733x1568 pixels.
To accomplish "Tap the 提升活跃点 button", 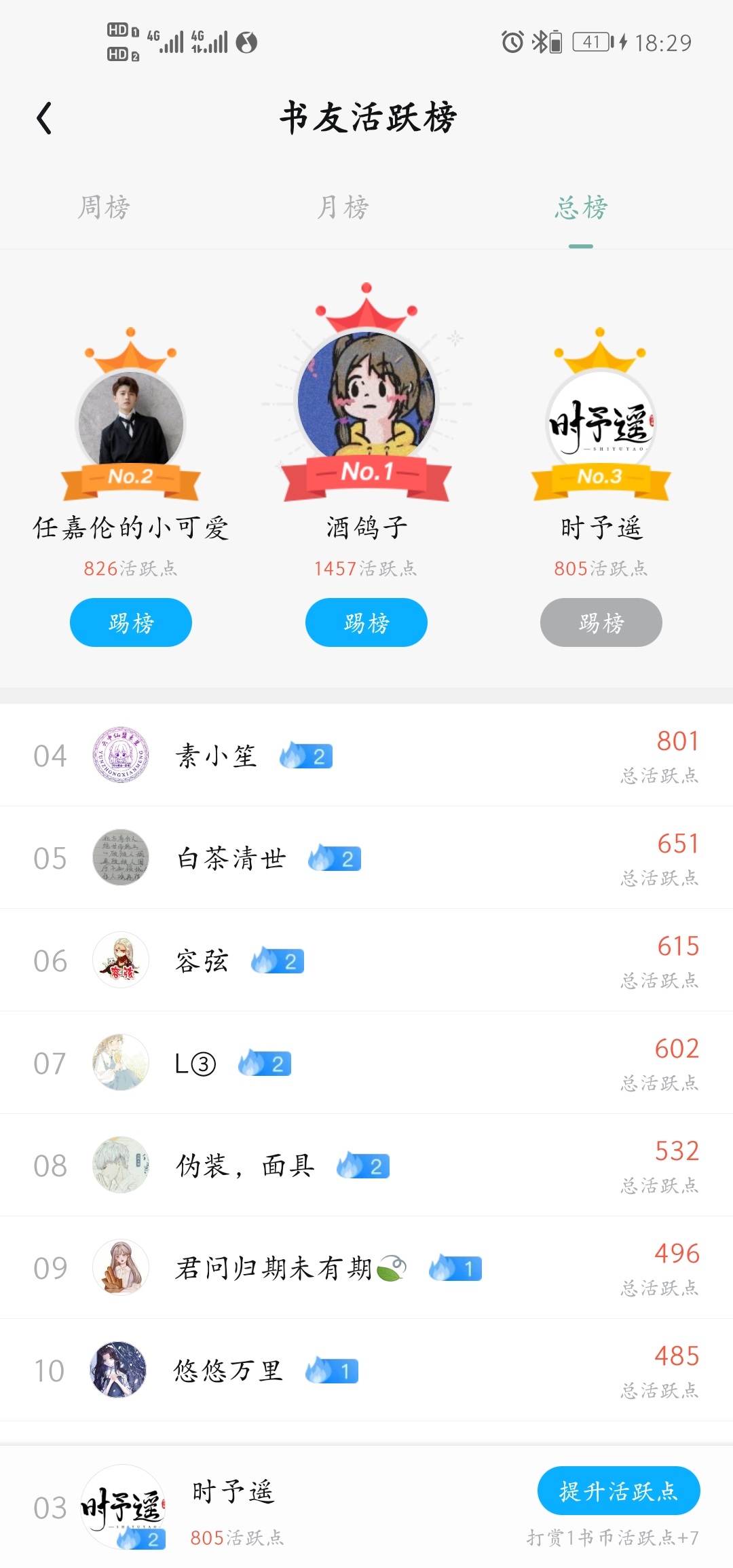I will pyautogui.click(x=618, y=1491).
